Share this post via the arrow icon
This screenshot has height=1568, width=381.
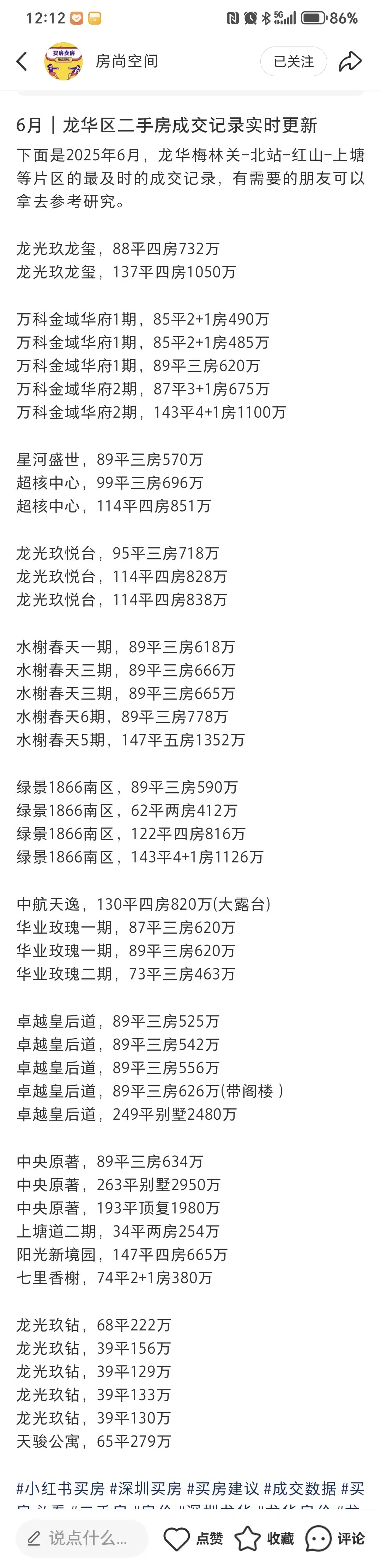tap(350, 61)
